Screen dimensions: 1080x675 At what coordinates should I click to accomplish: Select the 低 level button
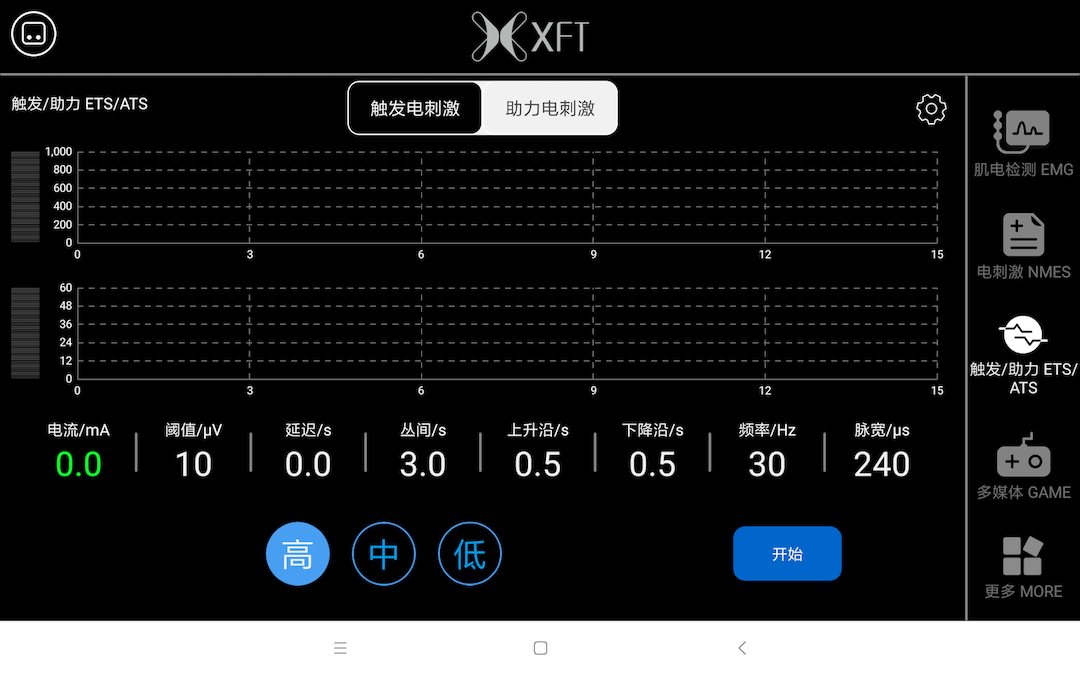tap(470, 553)
